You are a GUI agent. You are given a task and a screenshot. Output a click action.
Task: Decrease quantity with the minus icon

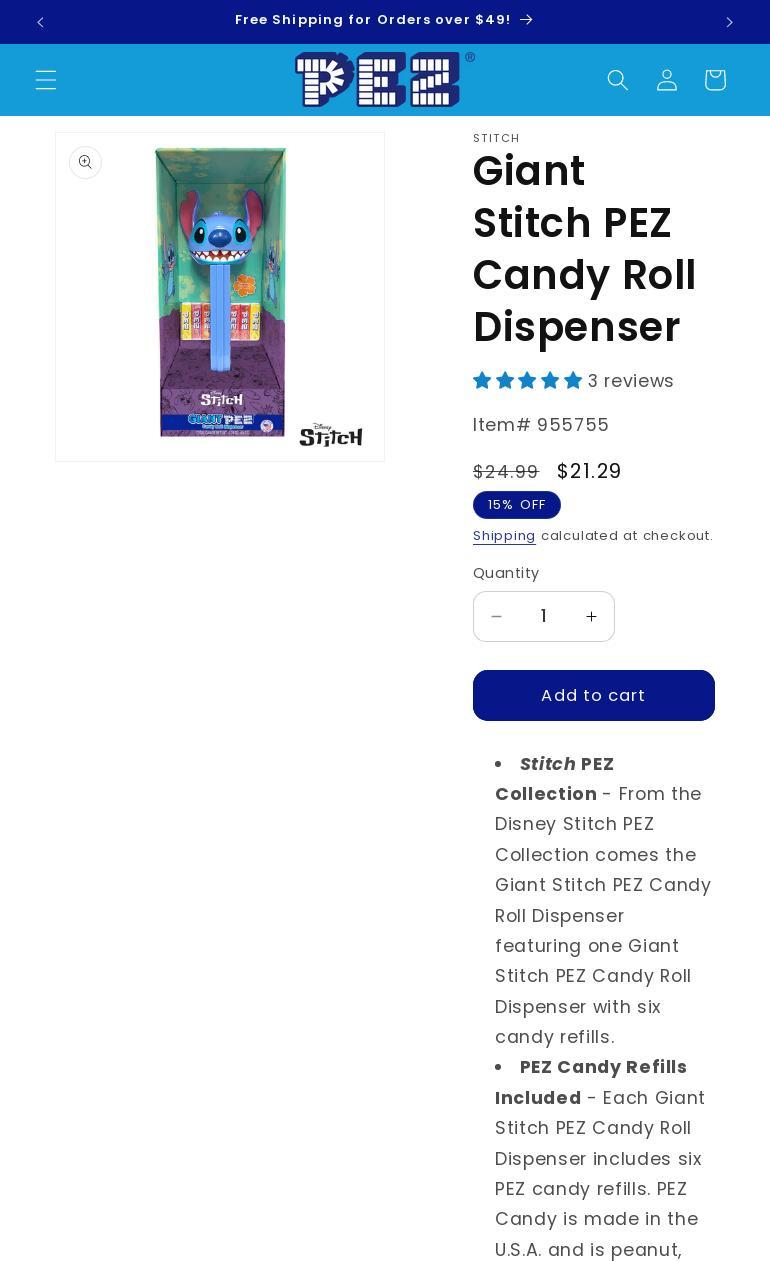(497, 616)
